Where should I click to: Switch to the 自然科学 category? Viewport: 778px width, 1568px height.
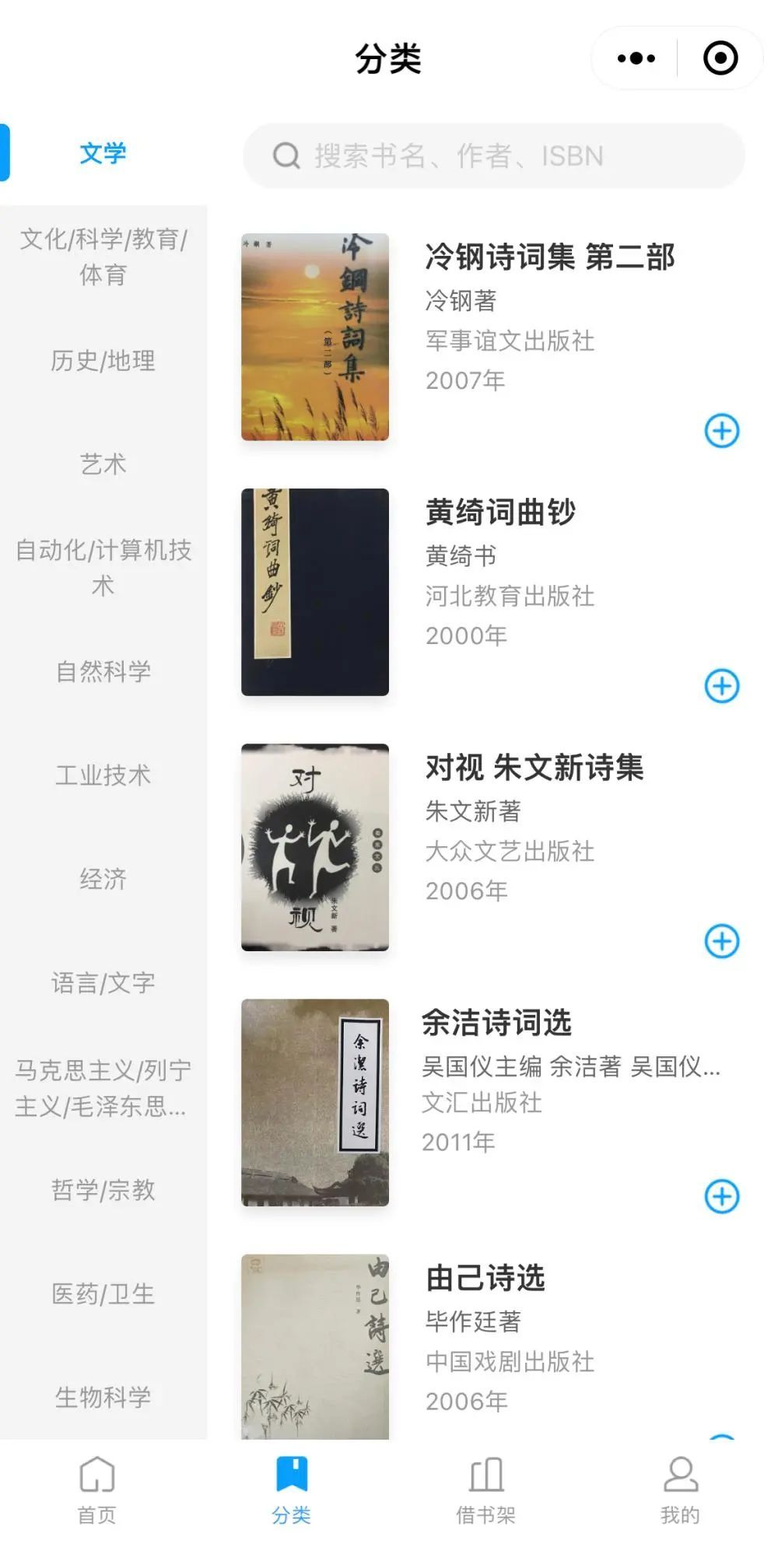pos(103,671)
